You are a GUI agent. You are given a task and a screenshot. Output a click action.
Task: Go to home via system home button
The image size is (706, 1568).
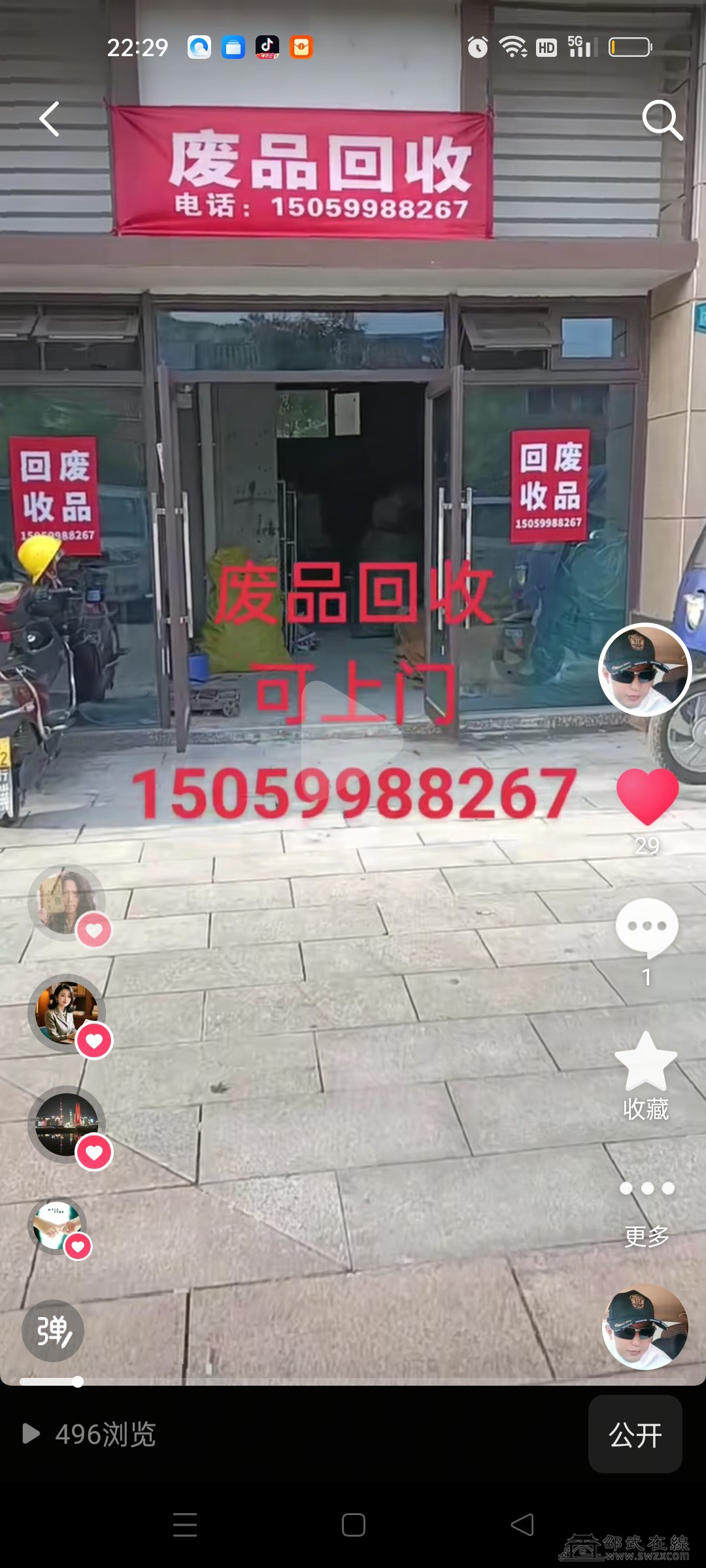353,1525
